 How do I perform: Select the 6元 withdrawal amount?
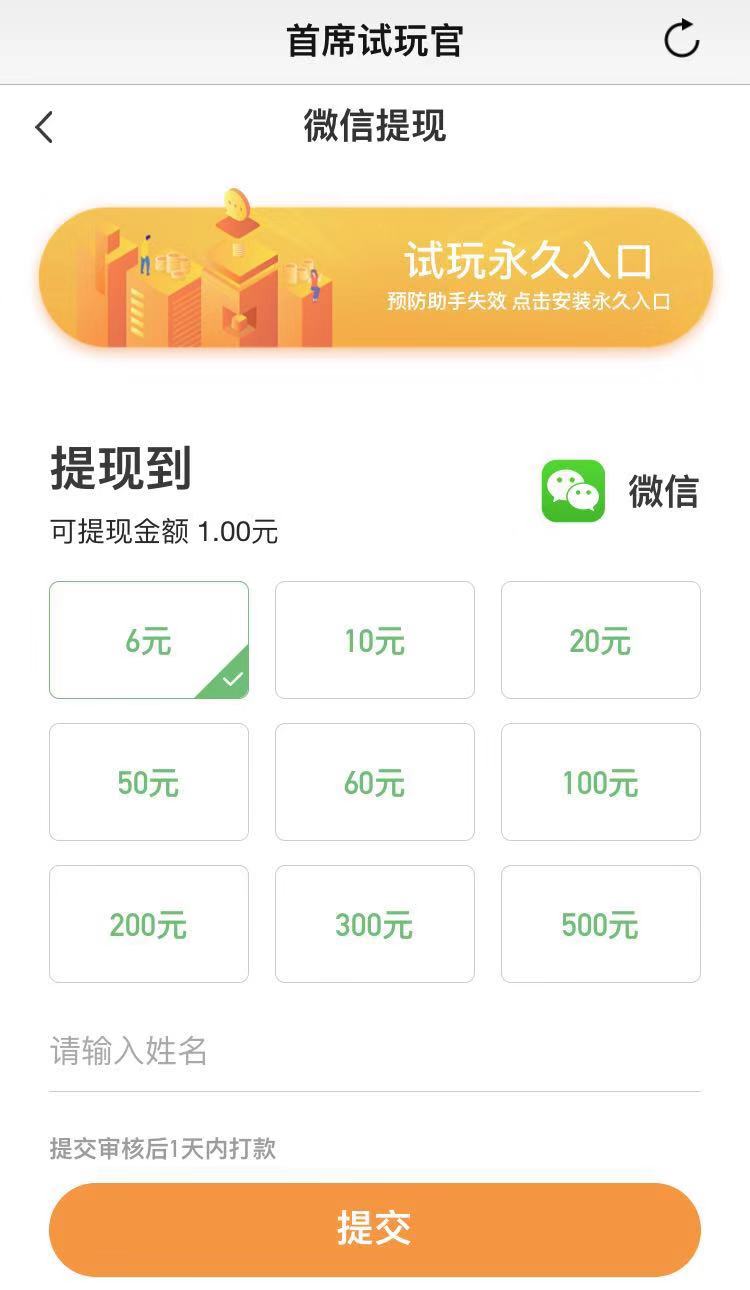tap(149, 640)
